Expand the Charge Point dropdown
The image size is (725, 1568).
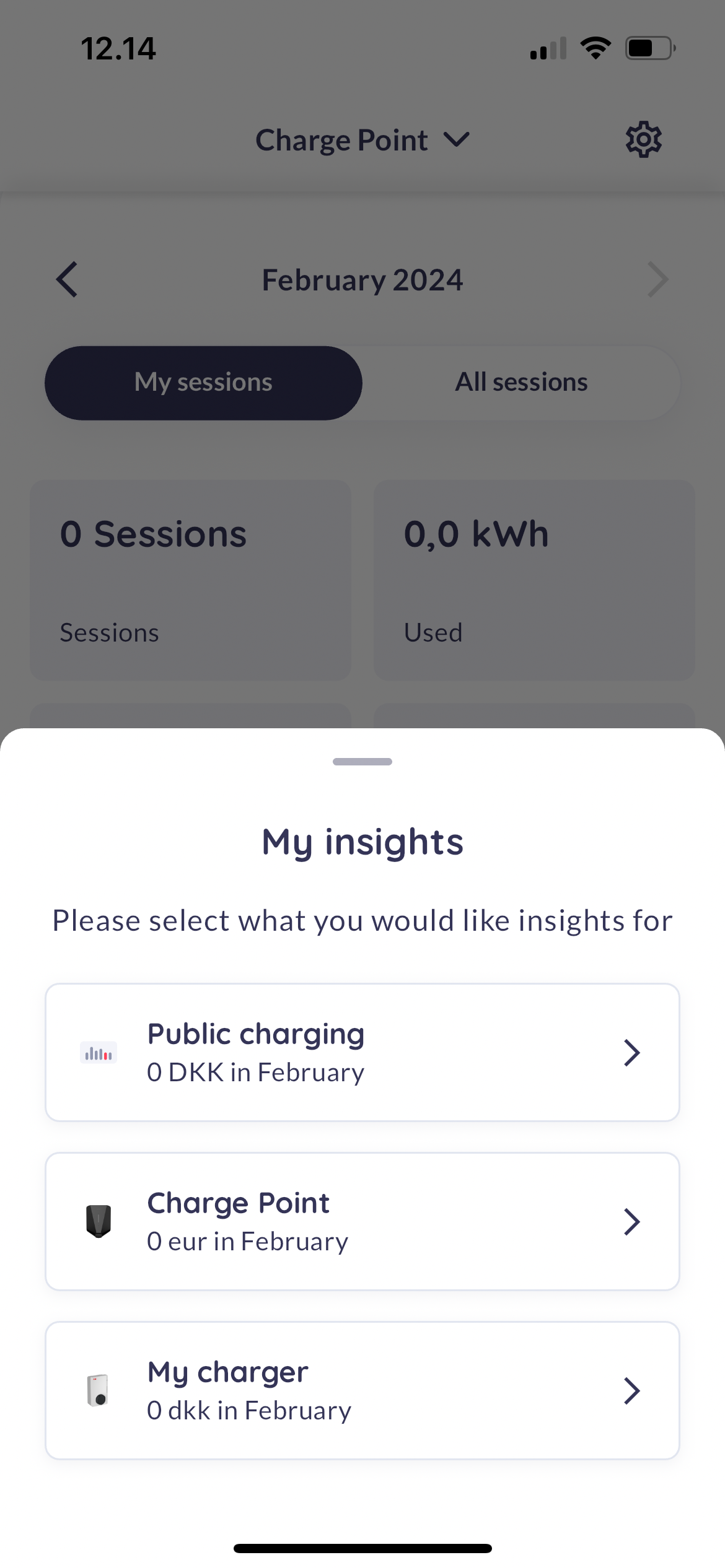click(x=362, y=140)
